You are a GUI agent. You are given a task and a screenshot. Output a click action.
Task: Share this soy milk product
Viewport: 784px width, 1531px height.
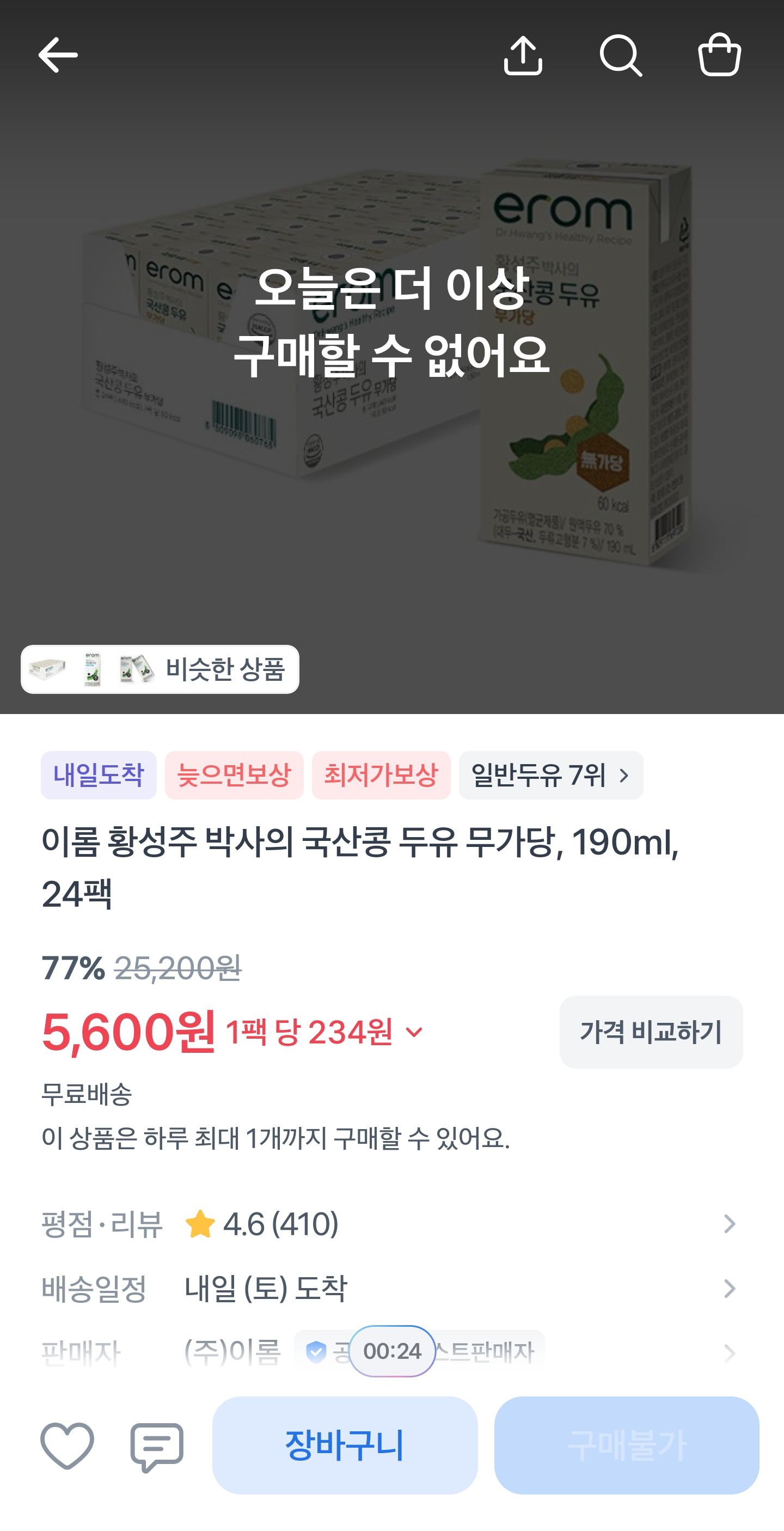[523, 55]
